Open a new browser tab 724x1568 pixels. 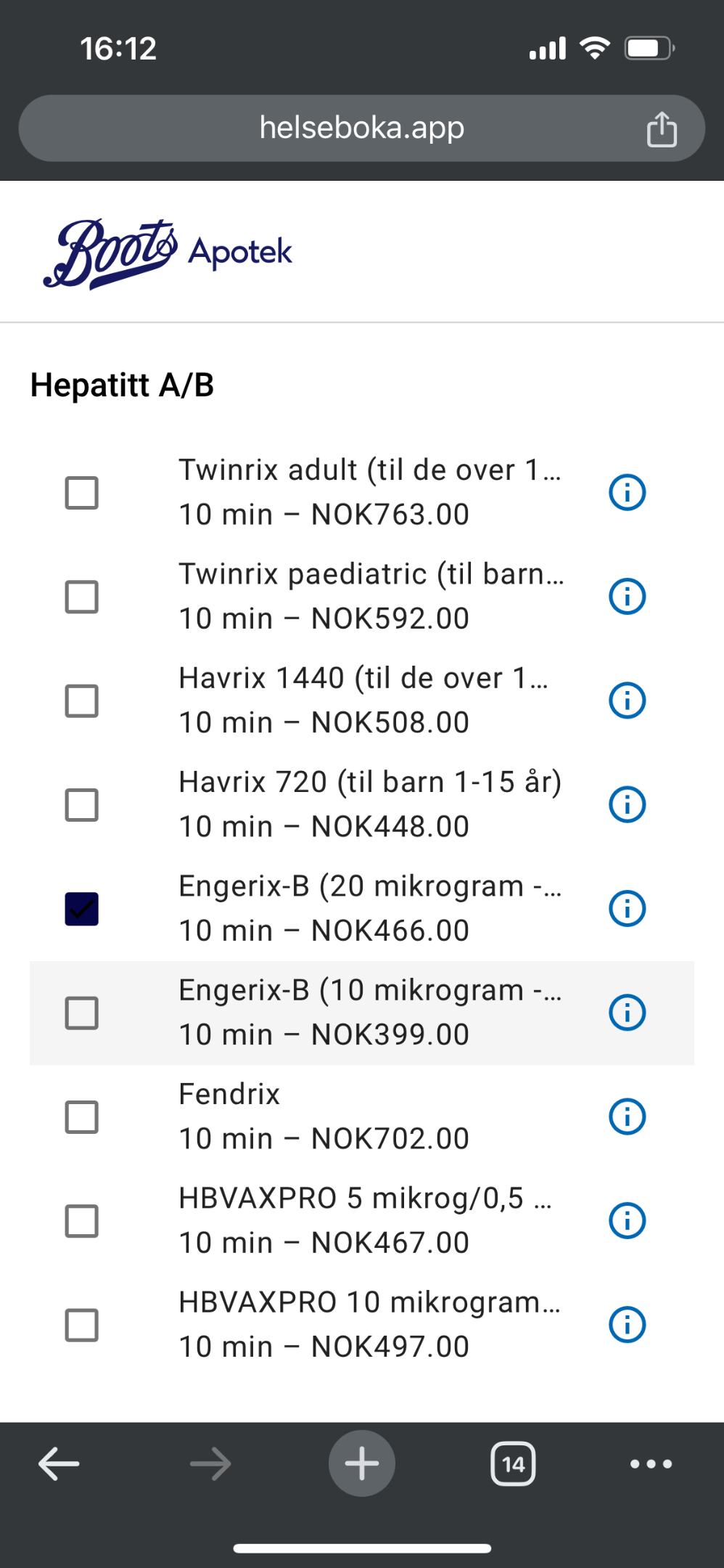[x=362, y=1463]
